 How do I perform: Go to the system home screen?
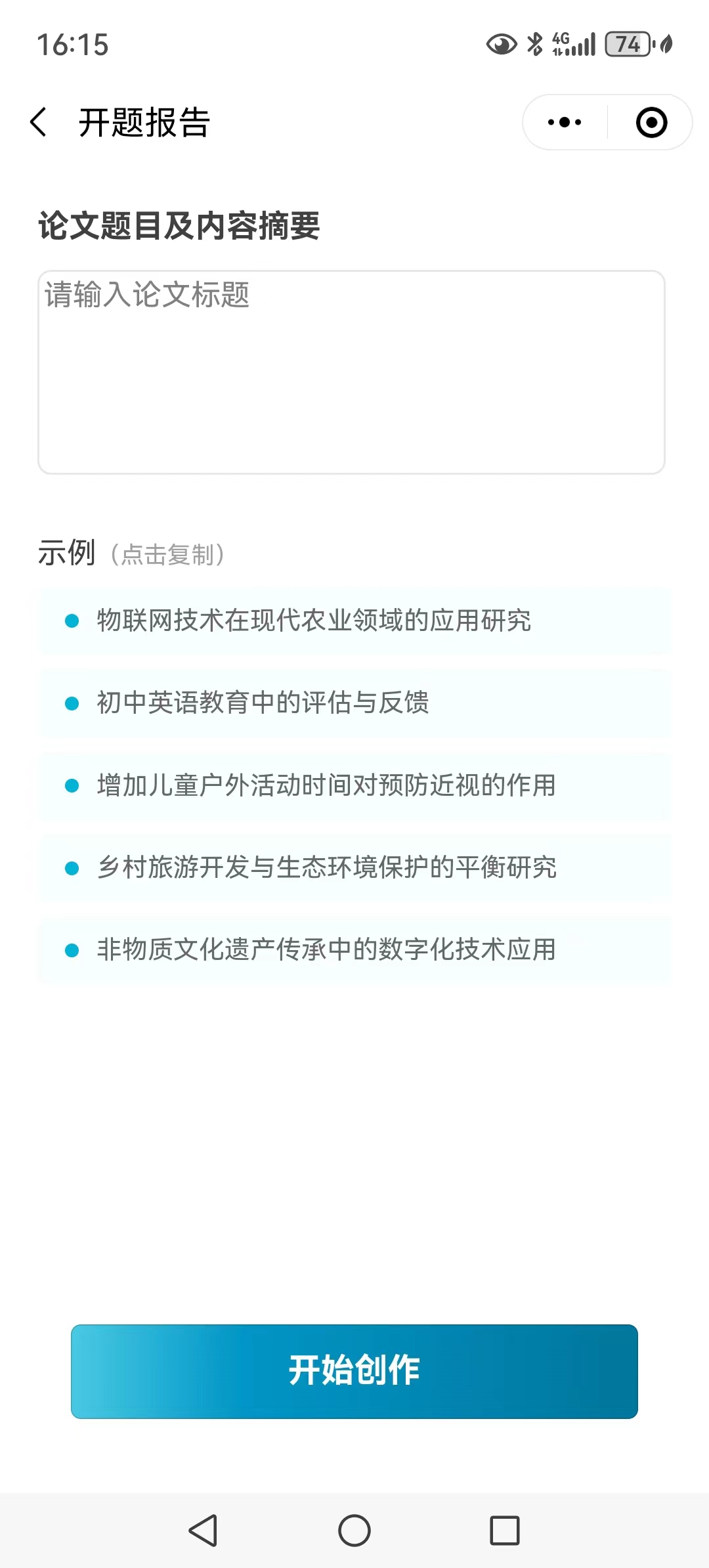click(354, 1531)
